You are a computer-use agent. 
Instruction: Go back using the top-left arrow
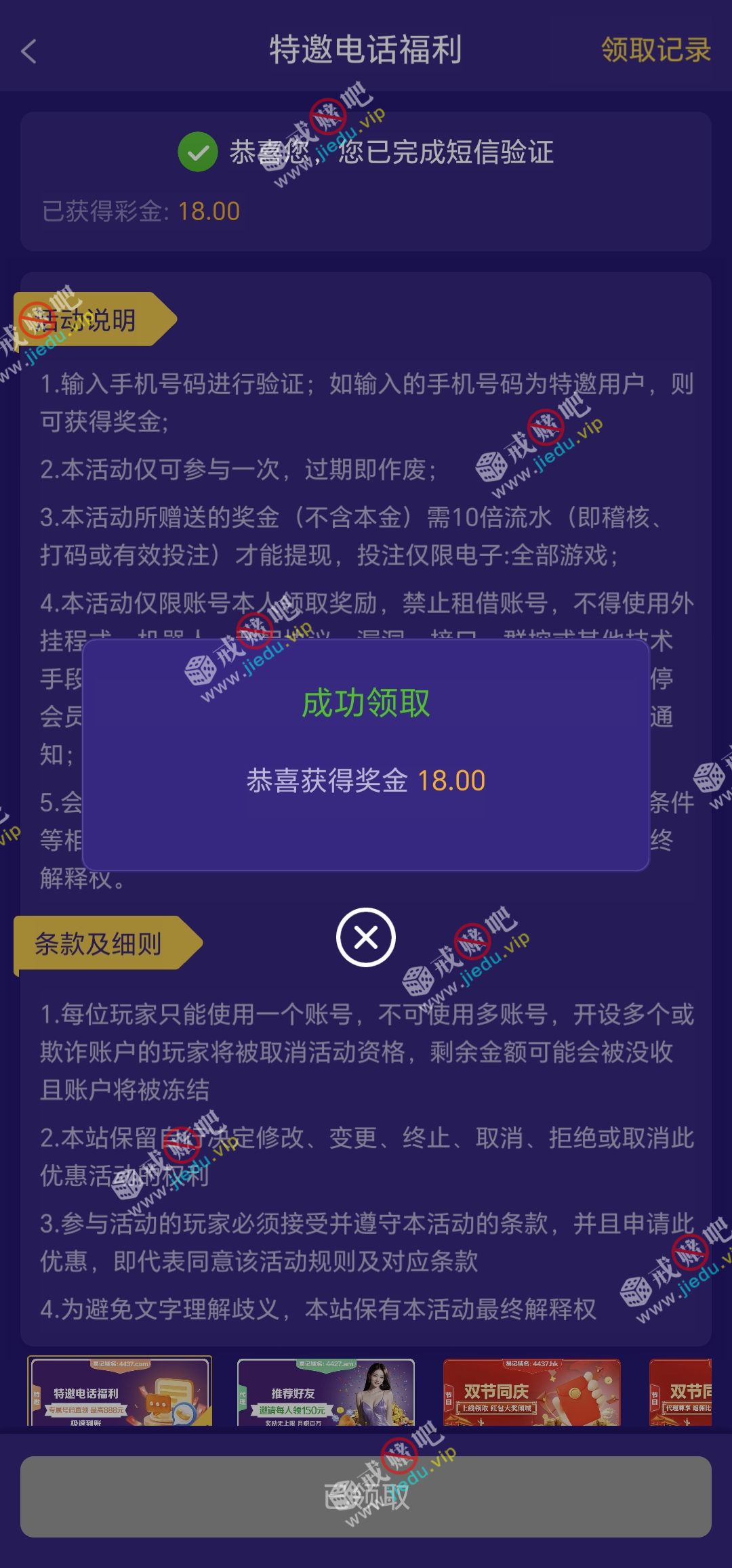point(29,51)
